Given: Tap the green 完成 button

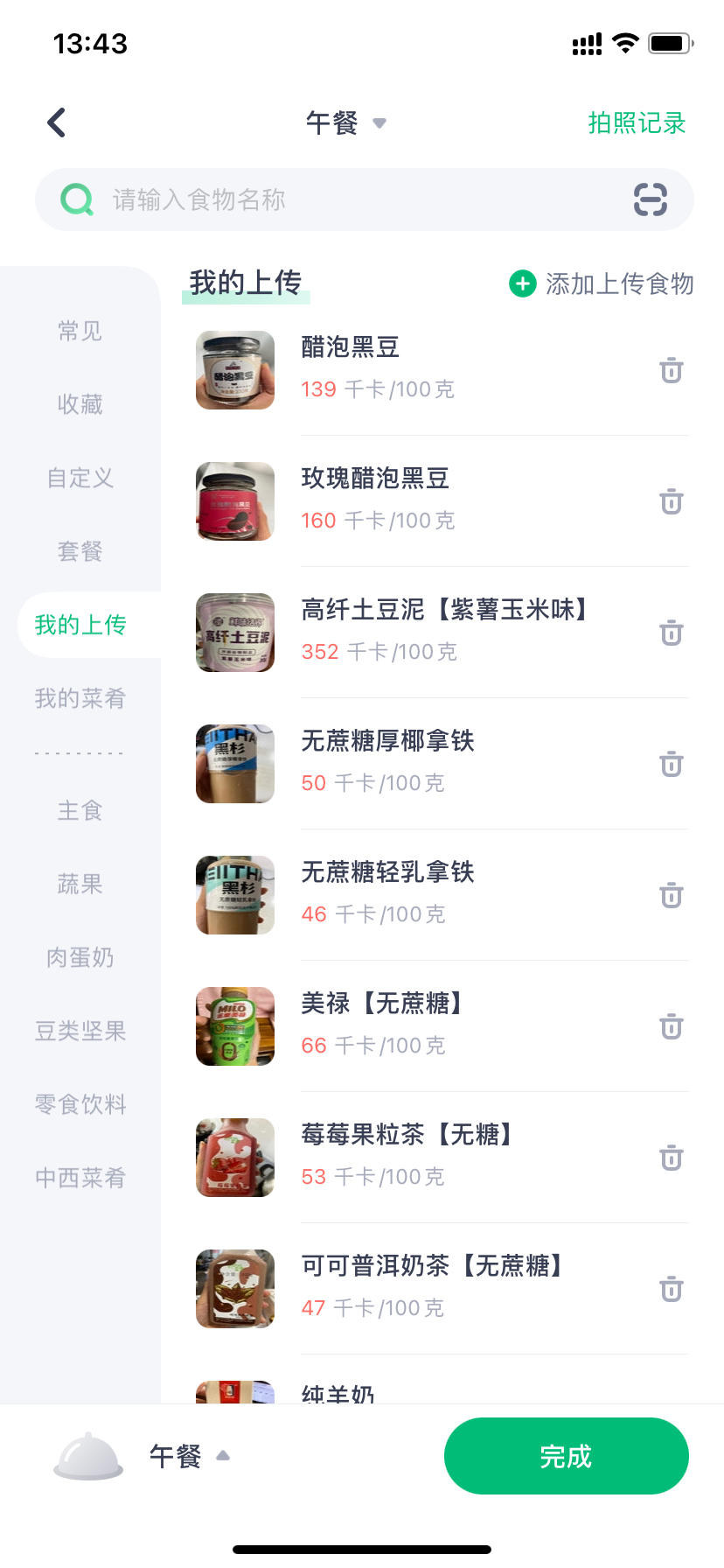Looking at the screenshot, I should click(566, 1456).
